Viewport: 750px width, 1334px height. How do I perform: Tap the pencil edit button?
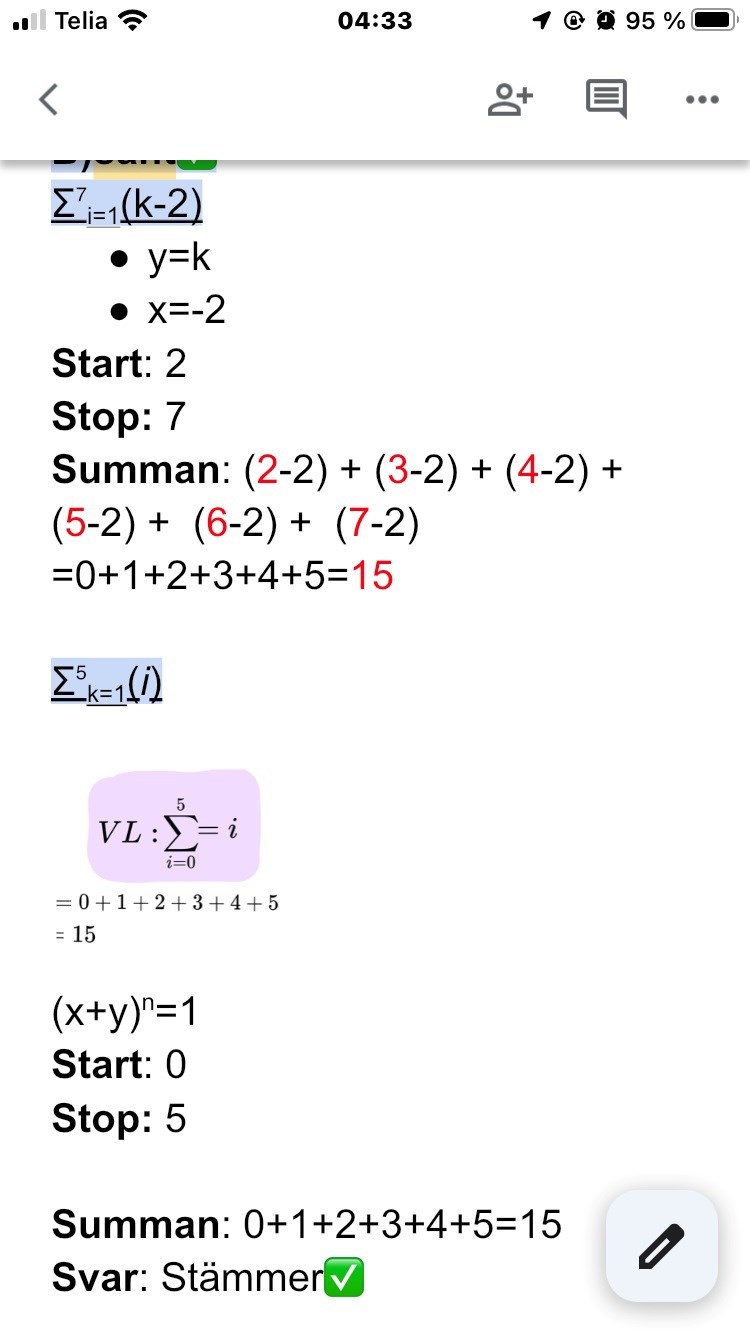[x=661, y=1245]
